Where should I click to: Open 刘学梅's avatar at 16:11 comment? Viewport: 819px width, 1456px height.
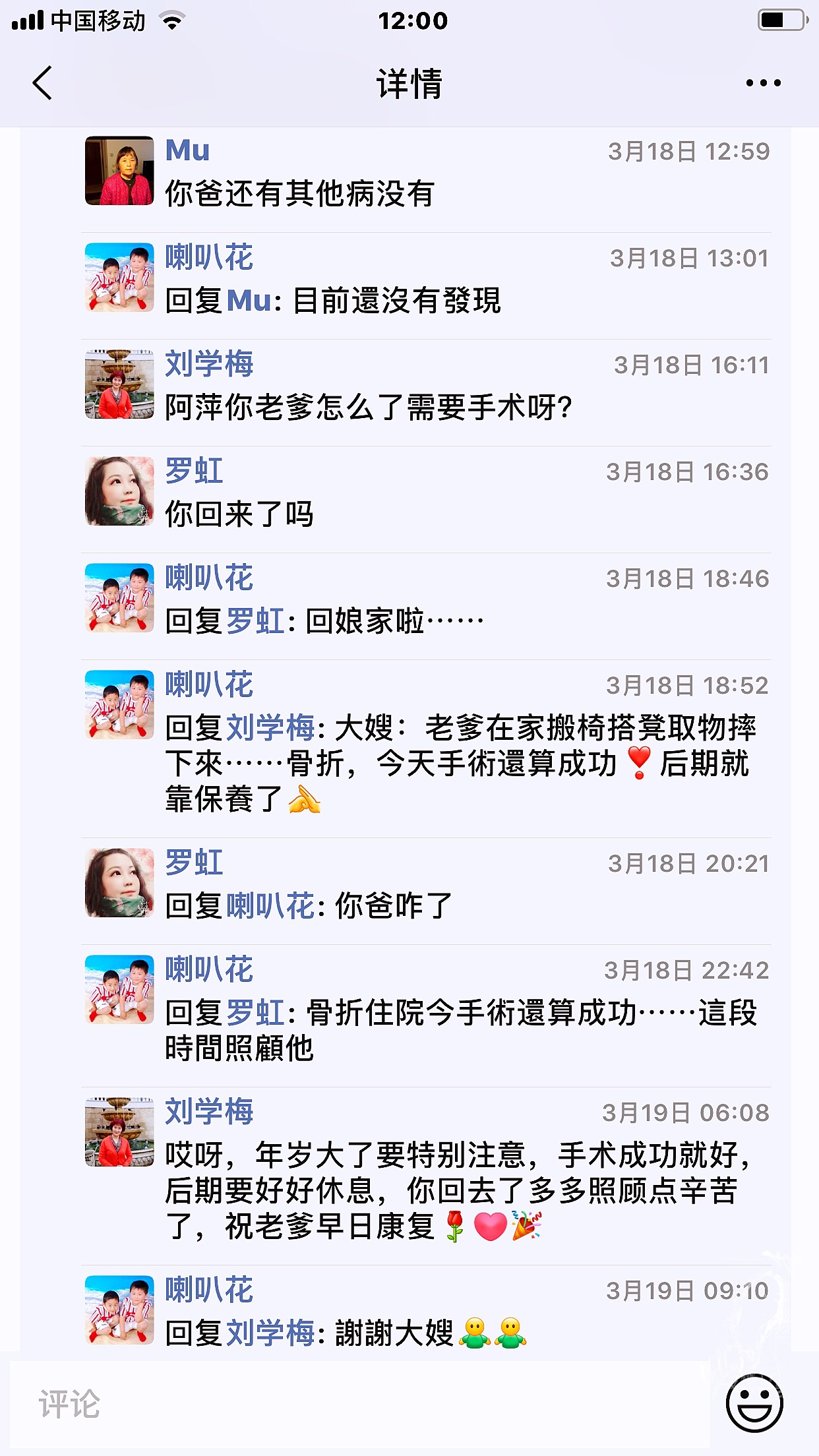click(x=119, y=384)
